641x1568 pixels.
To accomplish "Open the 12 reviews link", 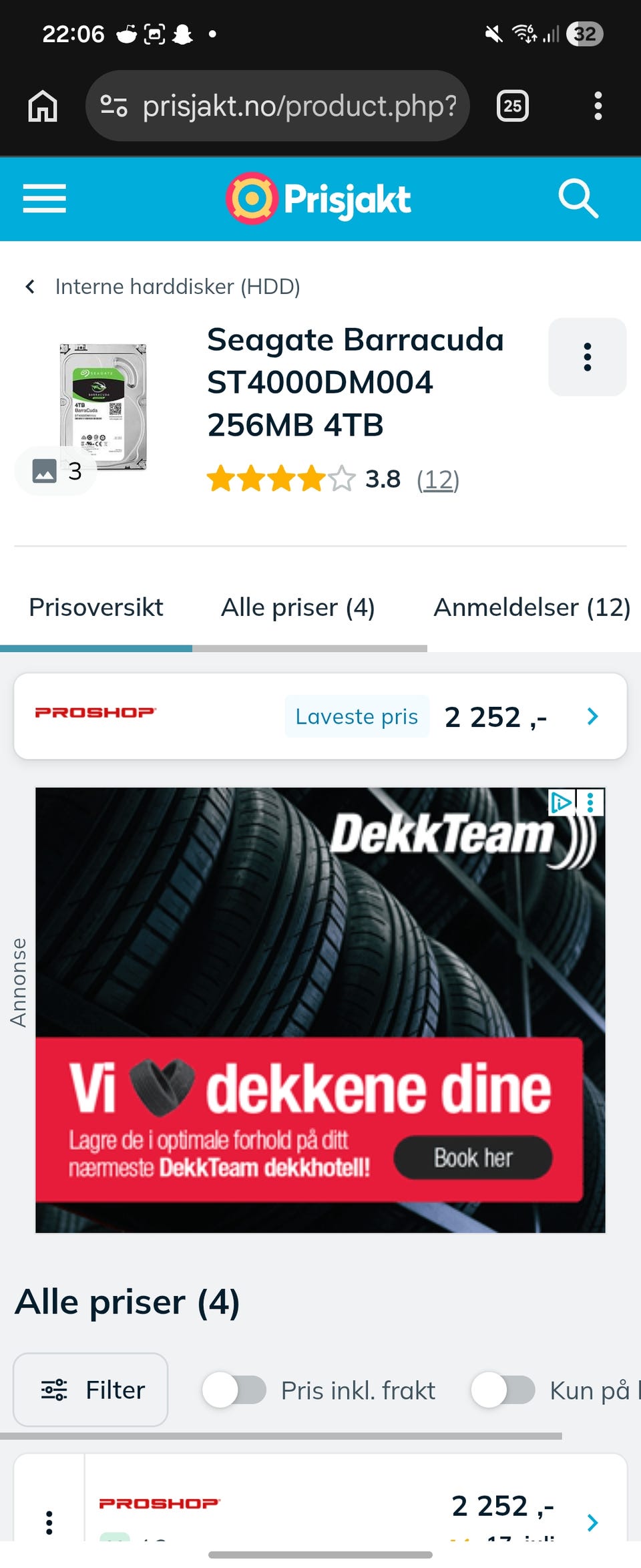I will pyautogui.click(x=437, y=480).
